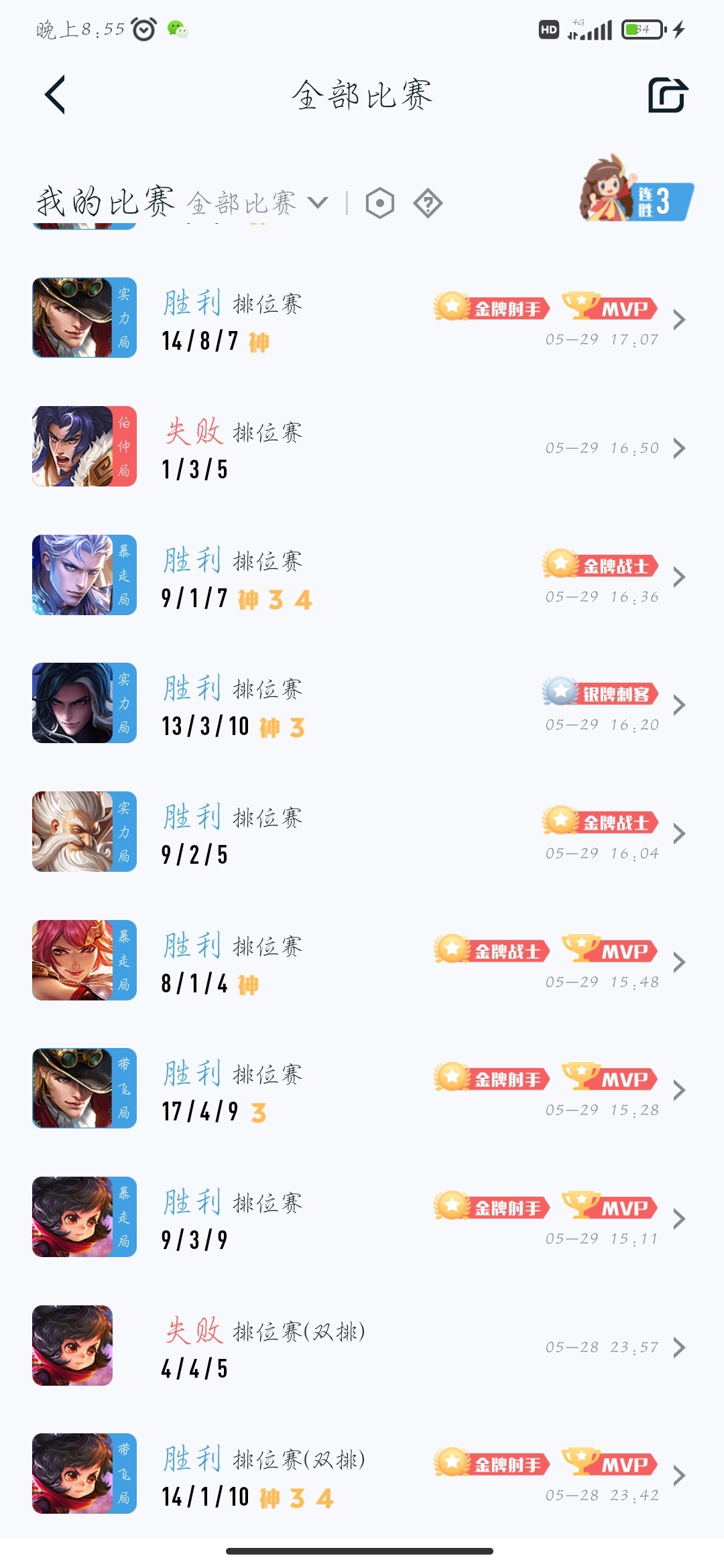View the 9/1/7 match from 05-29 16:36
724x1568 pixels.
pyautogui.click(x=362, y=576)
